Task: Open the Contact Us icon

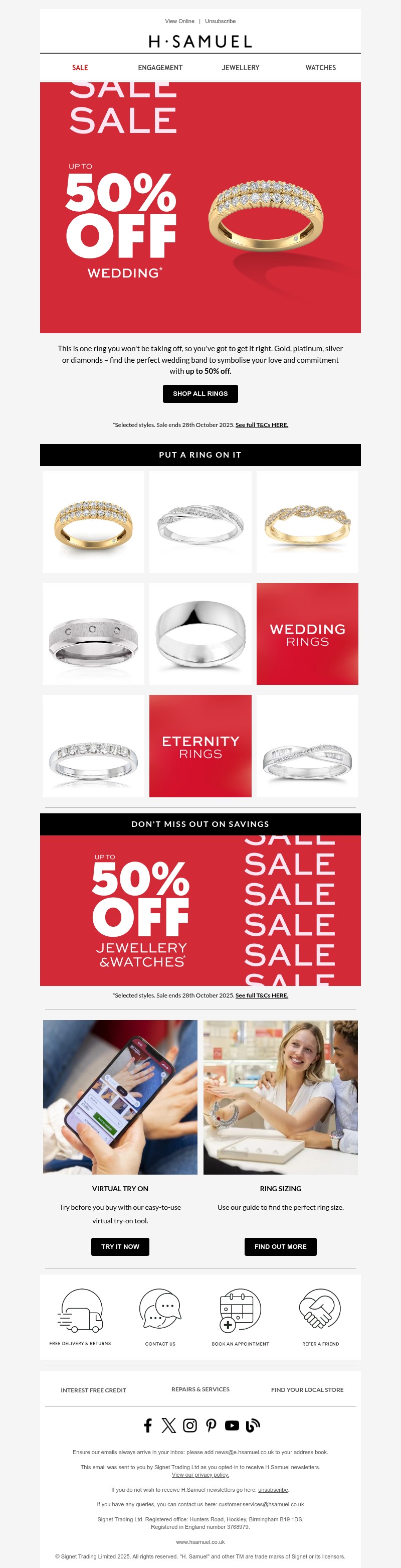Action: [160, 1316]
